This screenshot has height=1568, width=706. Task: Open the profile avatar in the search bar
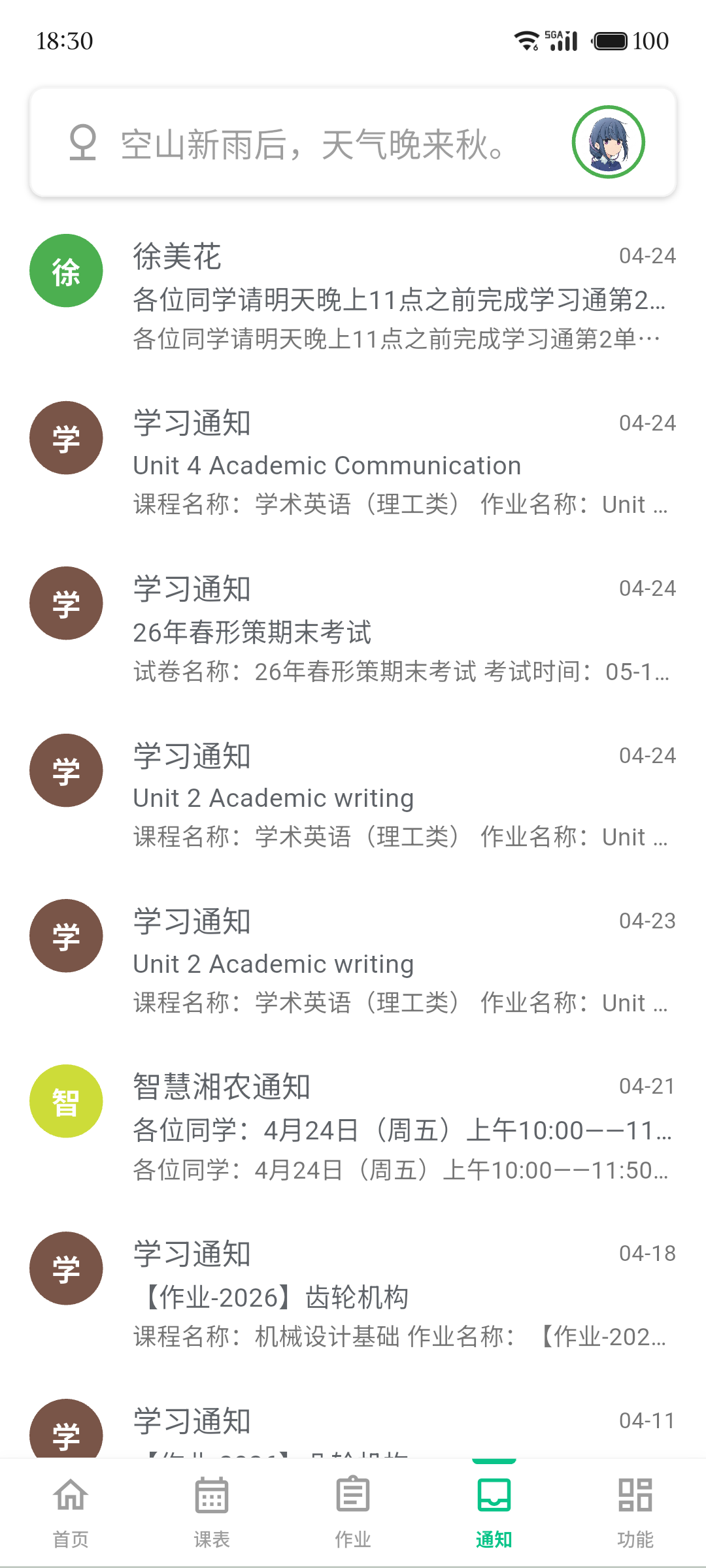[609, 141]
